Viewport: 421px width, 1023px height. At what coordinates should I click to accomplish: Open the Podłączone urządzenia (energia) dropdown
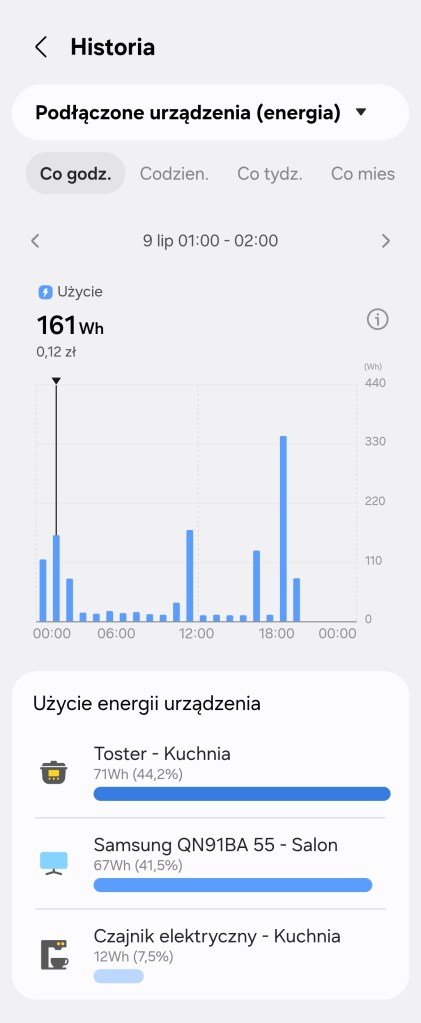pyautogui.click(x=210, y=112)
